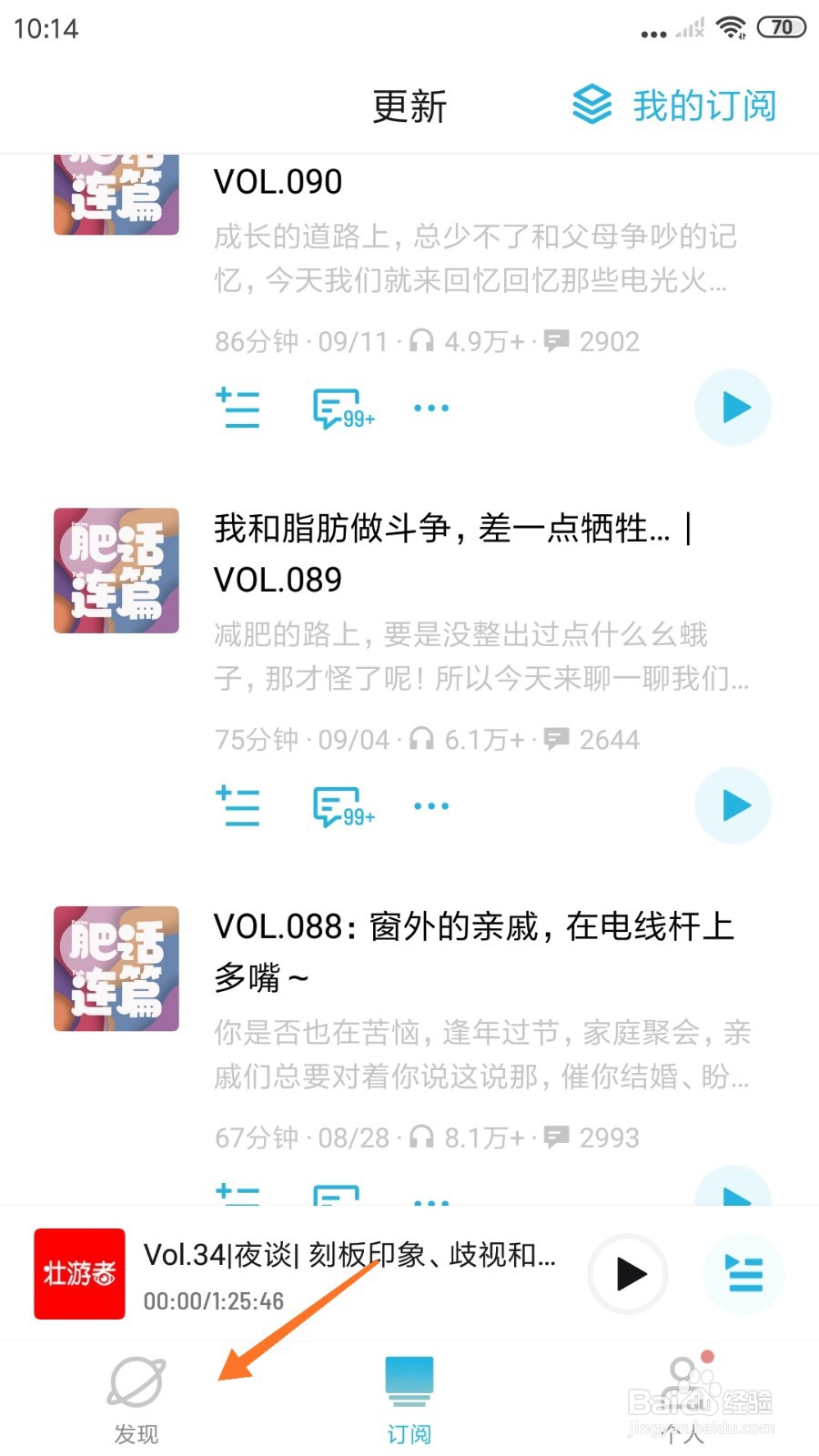Open the playing queue in mini player

coord(743,1274)
